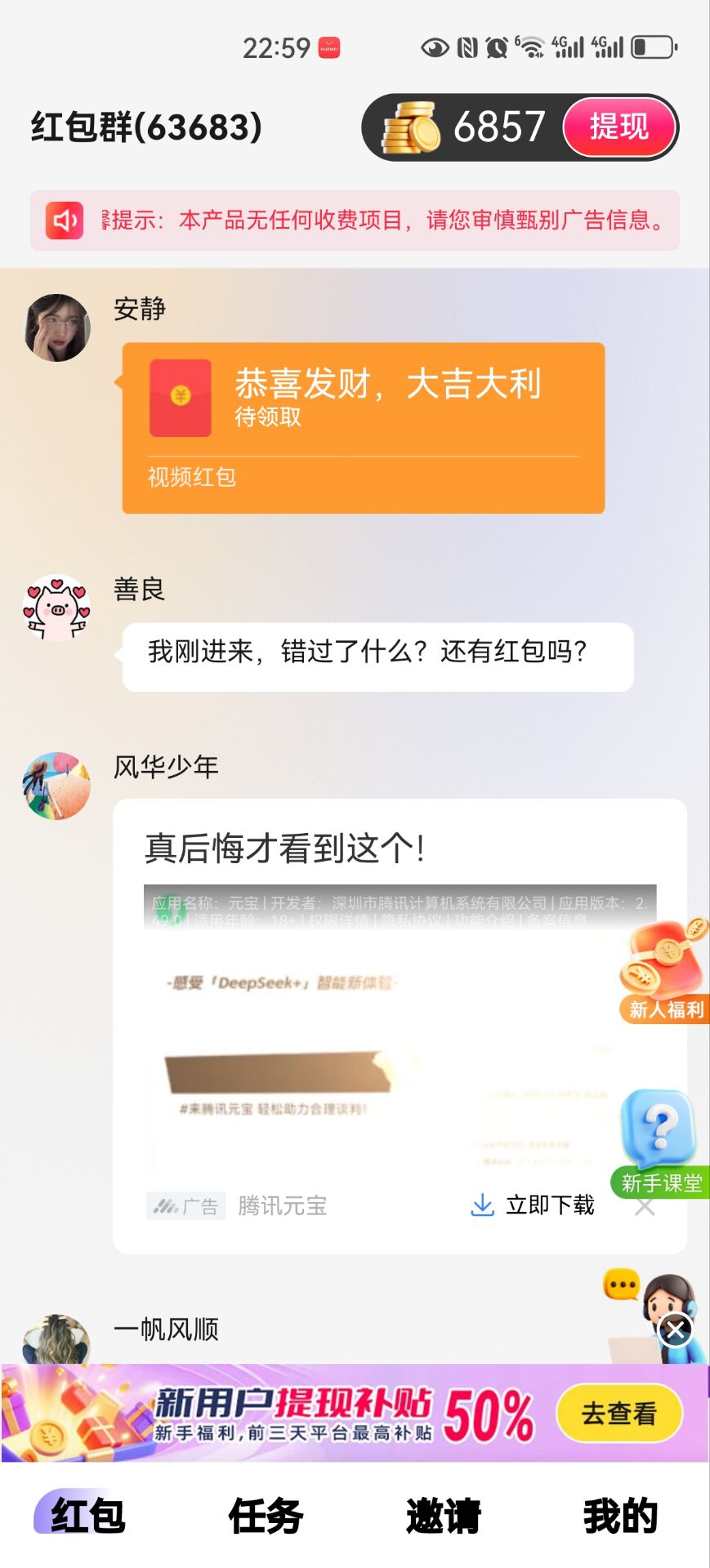Select the 红包 tab
This screenshot has width=710, height=1568.
87,1516
